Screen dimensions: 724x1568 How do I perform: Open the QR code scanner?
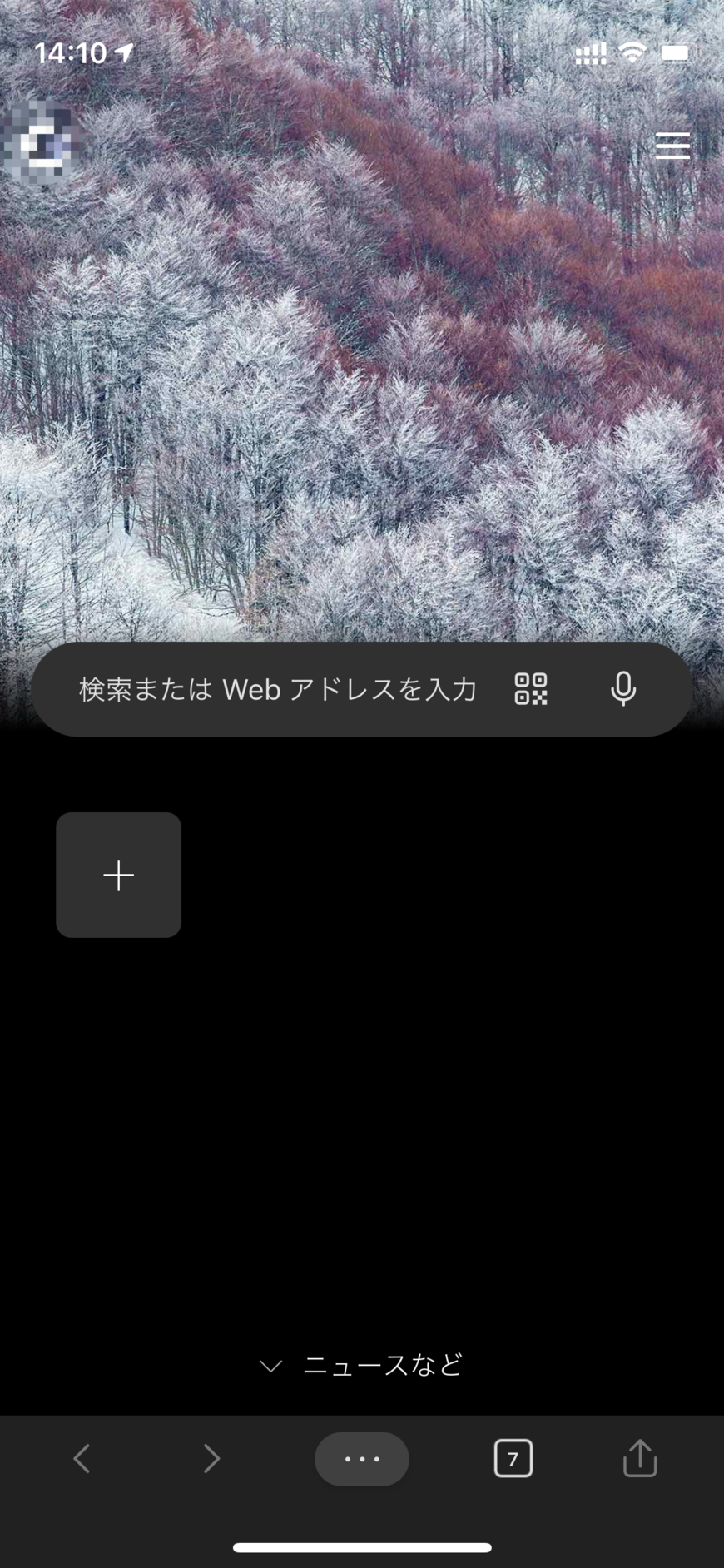pos(531,689)
